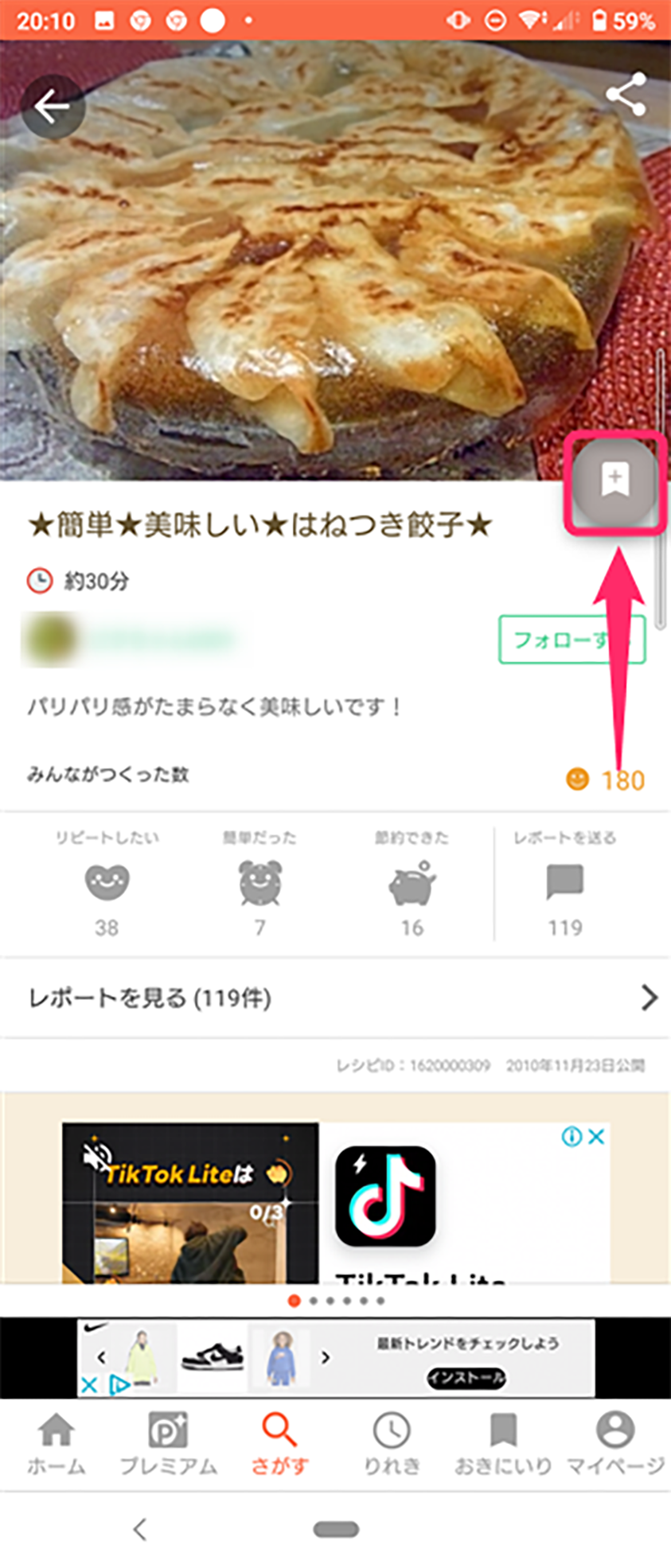Viewport: 671px width, 1568px height.
Task: Open the おきにいり favorites tab
Action: click(503, 1444)
